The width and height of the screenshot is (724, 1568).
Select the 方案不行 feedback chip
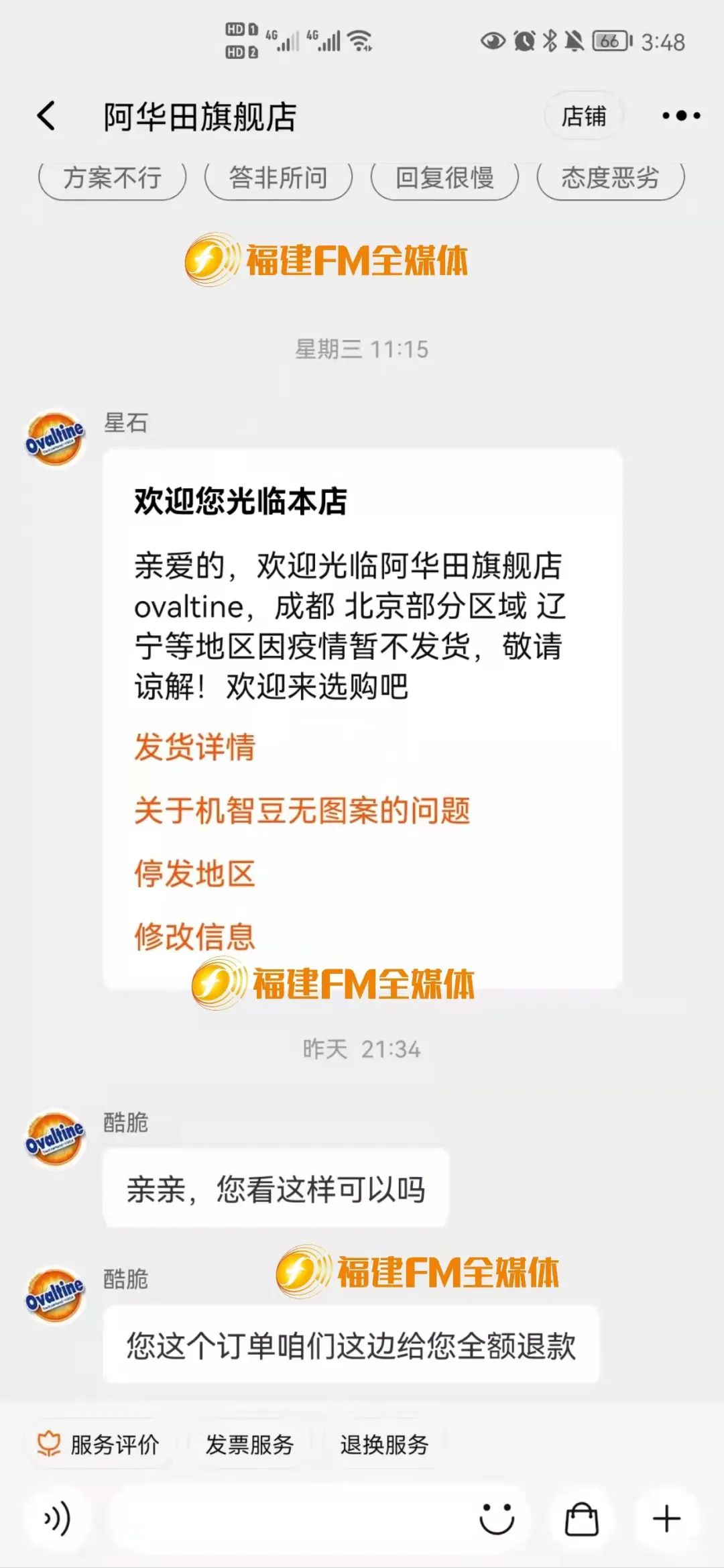point(112,178)
